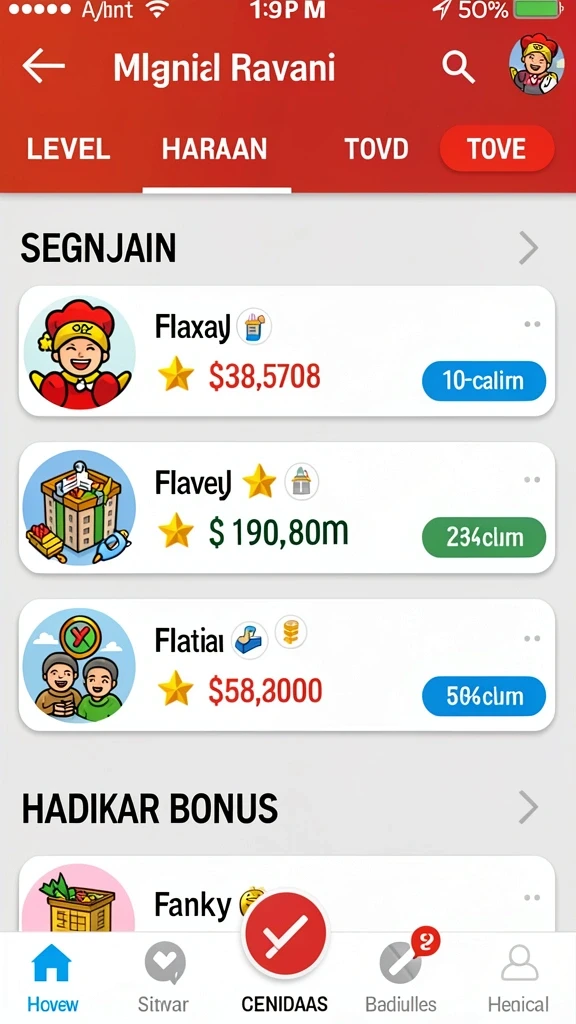This screenshot has height=1024, width=576.
Task: Open the profile avatar in header
Action: (537, 64)
